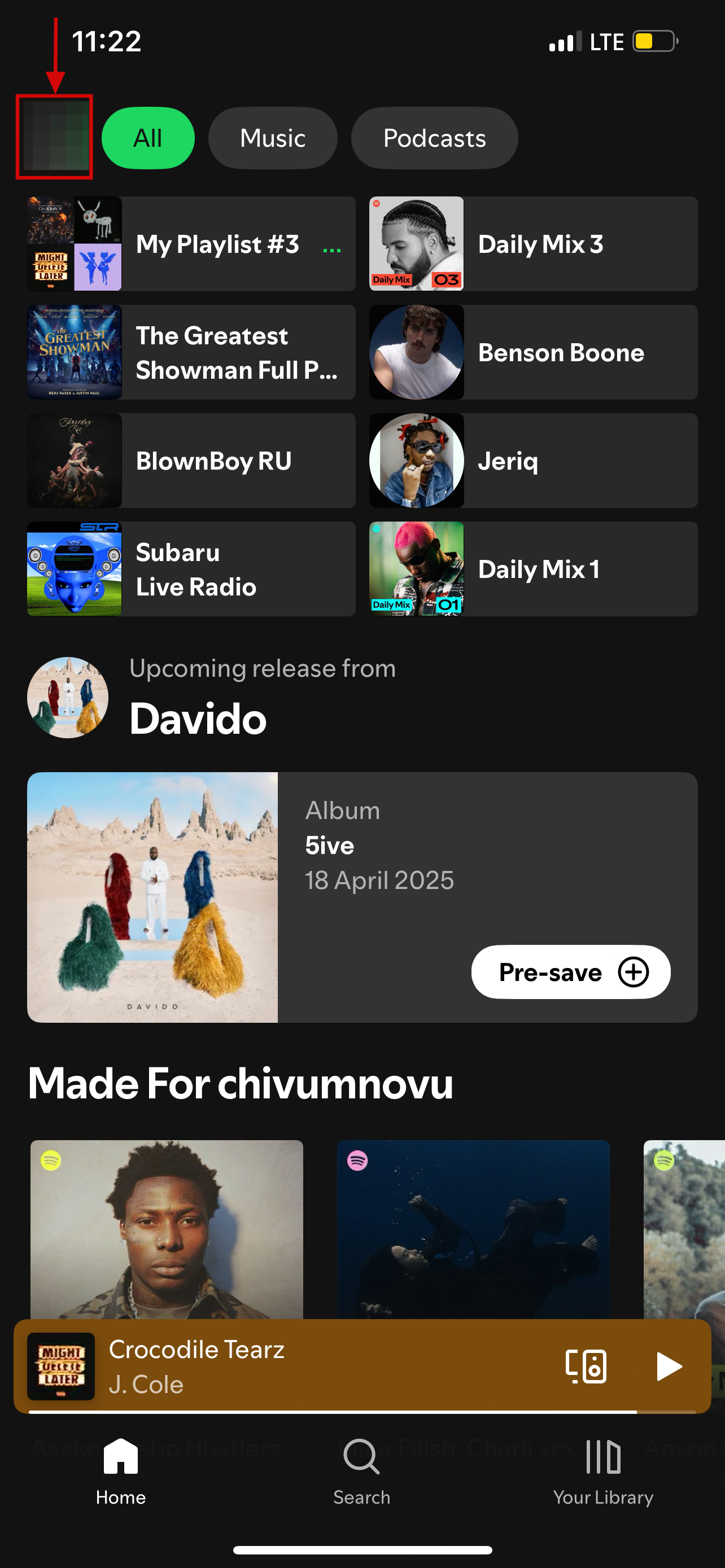Image resolution: width=725 pixels, height=1568 pixels.
Task: Switch to the Search tab
Action: (x=361, y=1470)
